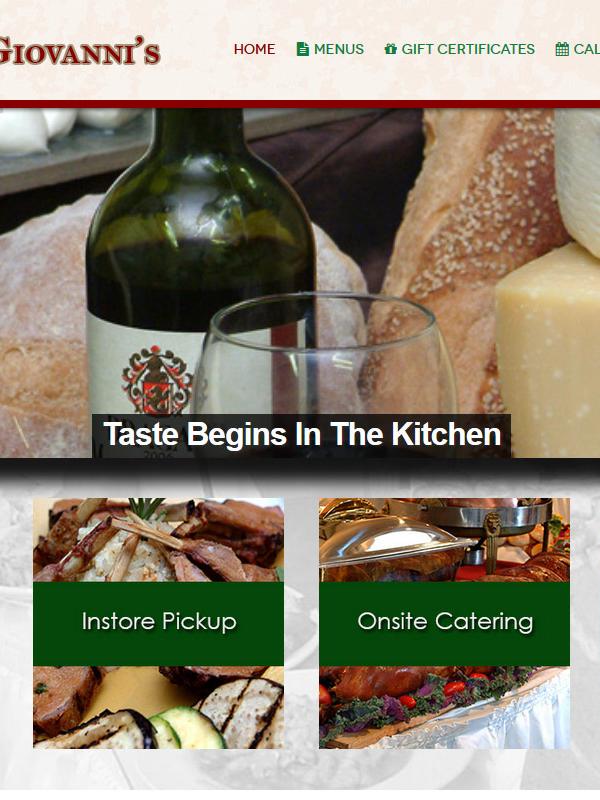This screenshot has width=600, height=800.
Task: Select the Instore Pickup tile
Action: pos(159,622)
